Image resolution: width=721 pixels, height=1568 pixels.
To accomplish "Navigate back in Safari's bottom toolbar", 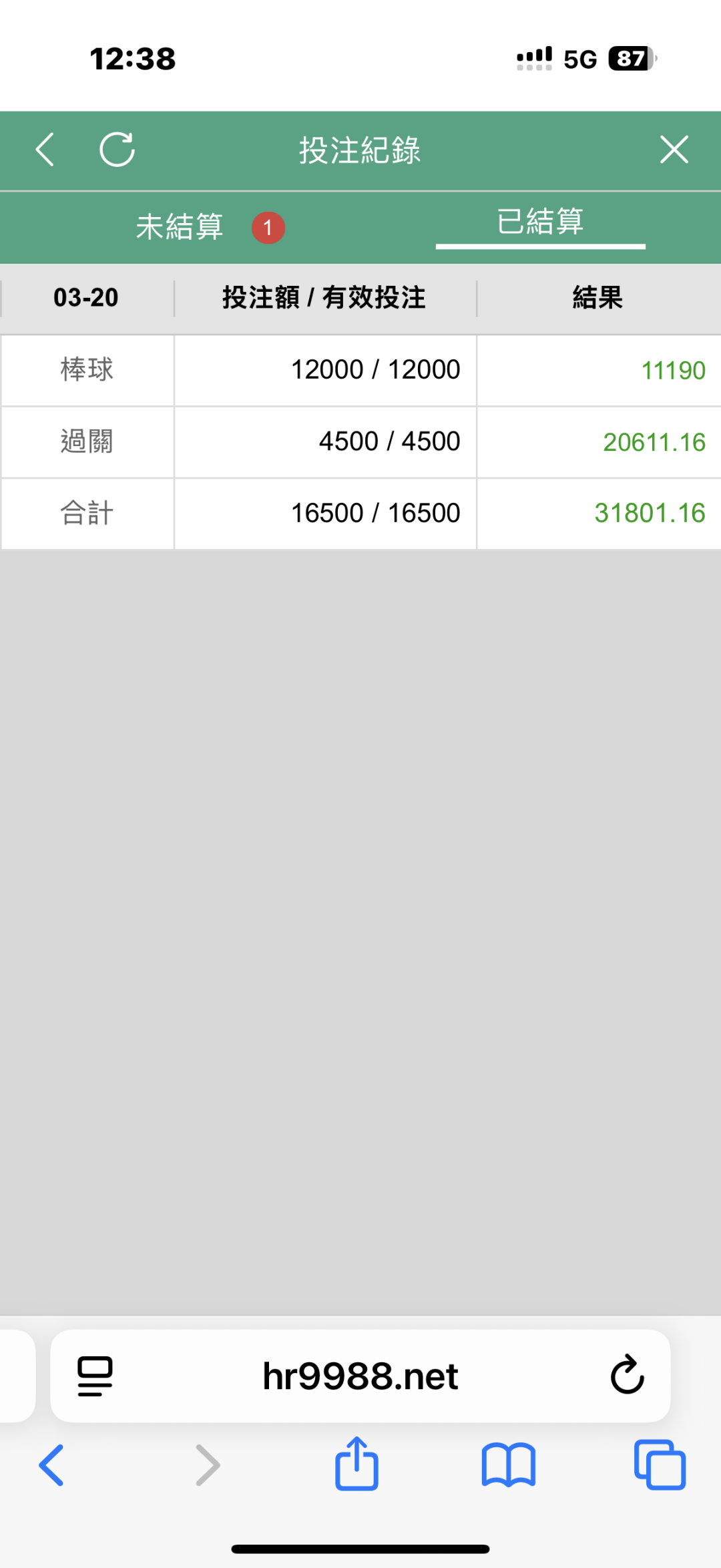I will point(51,1465).
